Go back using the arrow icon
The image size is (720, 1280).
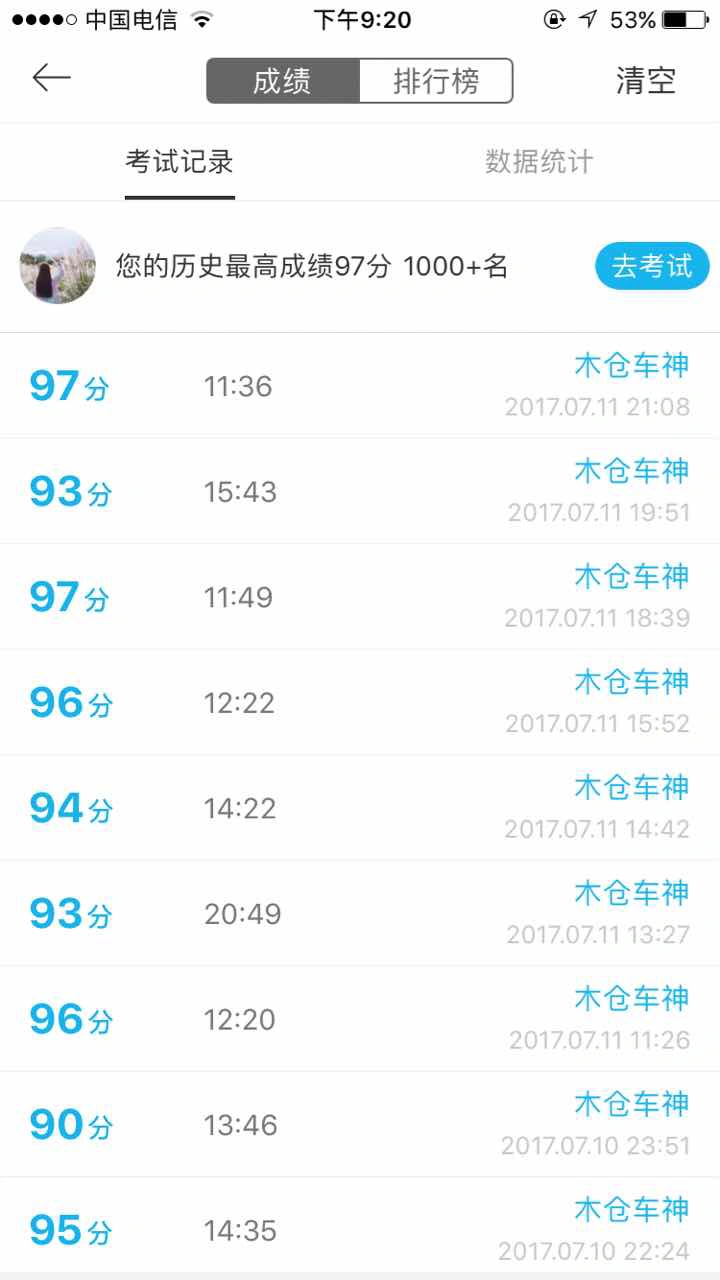[x=51, y=79]
